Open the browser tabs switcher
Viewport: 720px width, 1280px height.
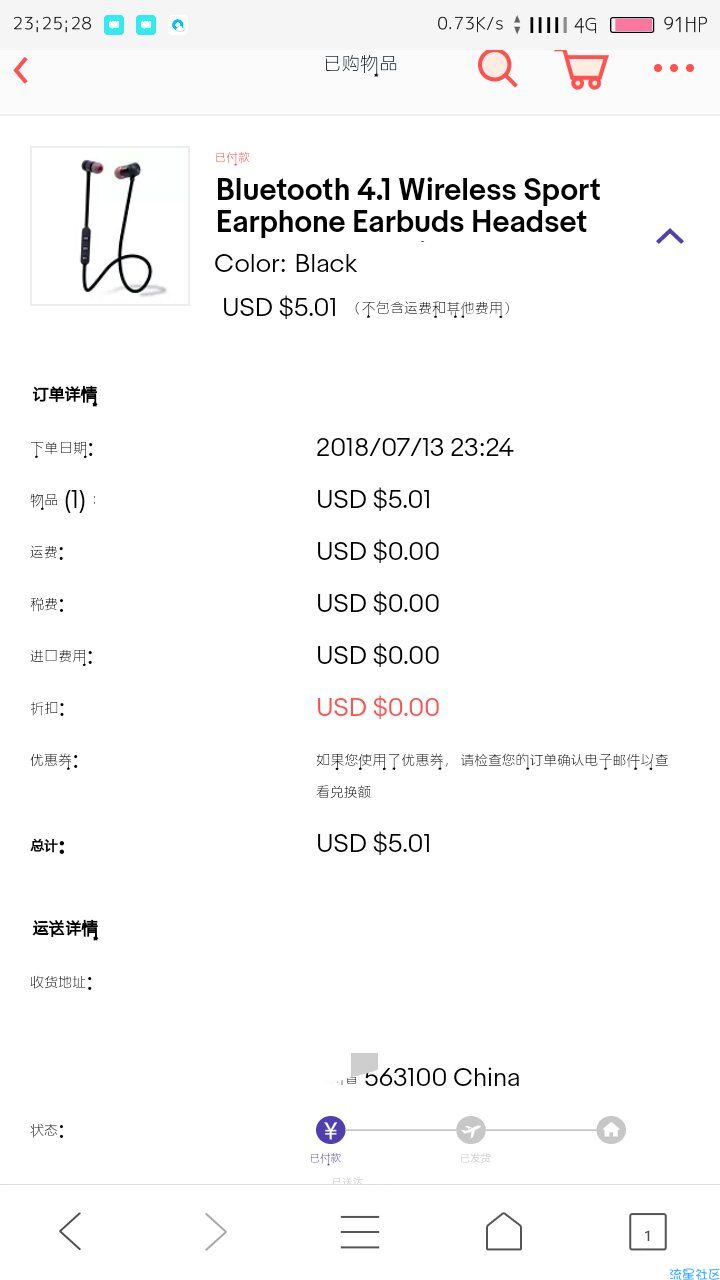tap(647, 1232)
